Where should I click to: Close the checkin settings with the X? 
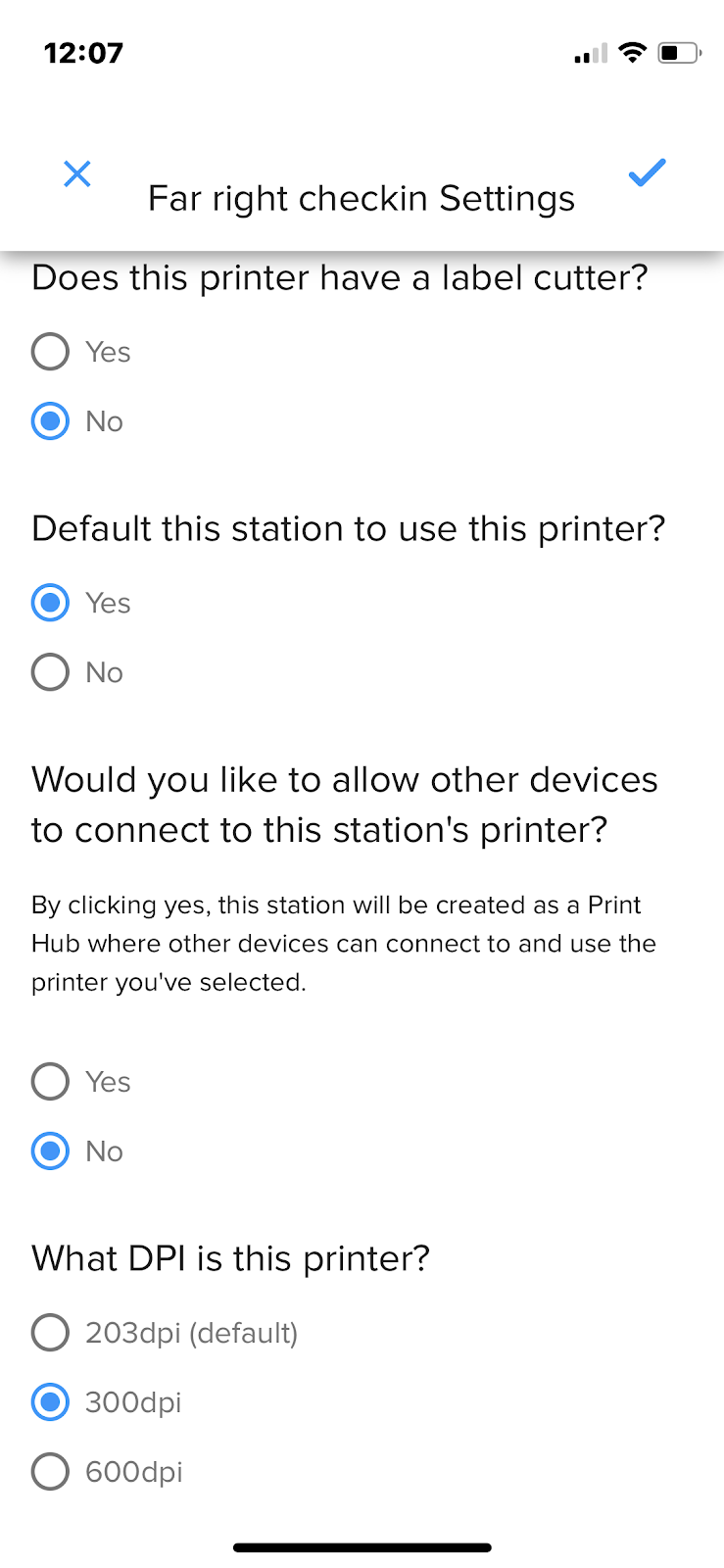77,173
